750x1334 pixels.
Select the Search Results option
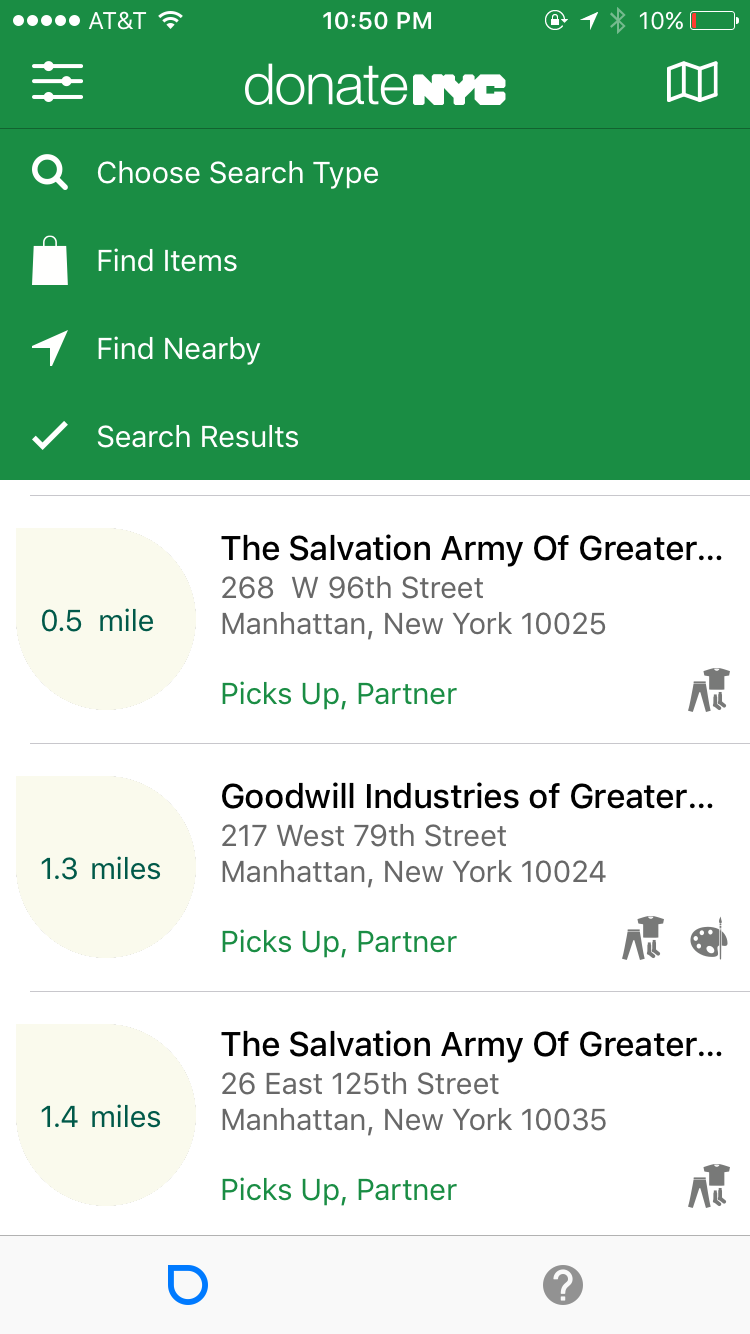tap(197, 437)
